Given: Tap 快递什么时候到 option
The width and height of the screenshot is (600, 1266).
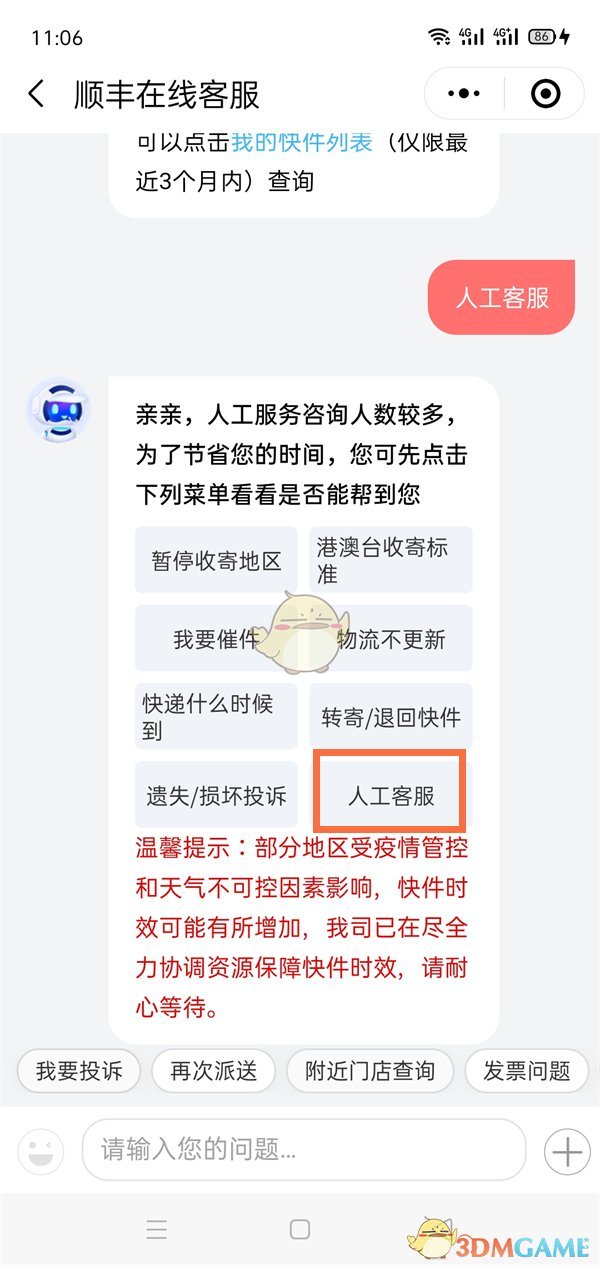Looking at the screenshot, I should (216, 716).
